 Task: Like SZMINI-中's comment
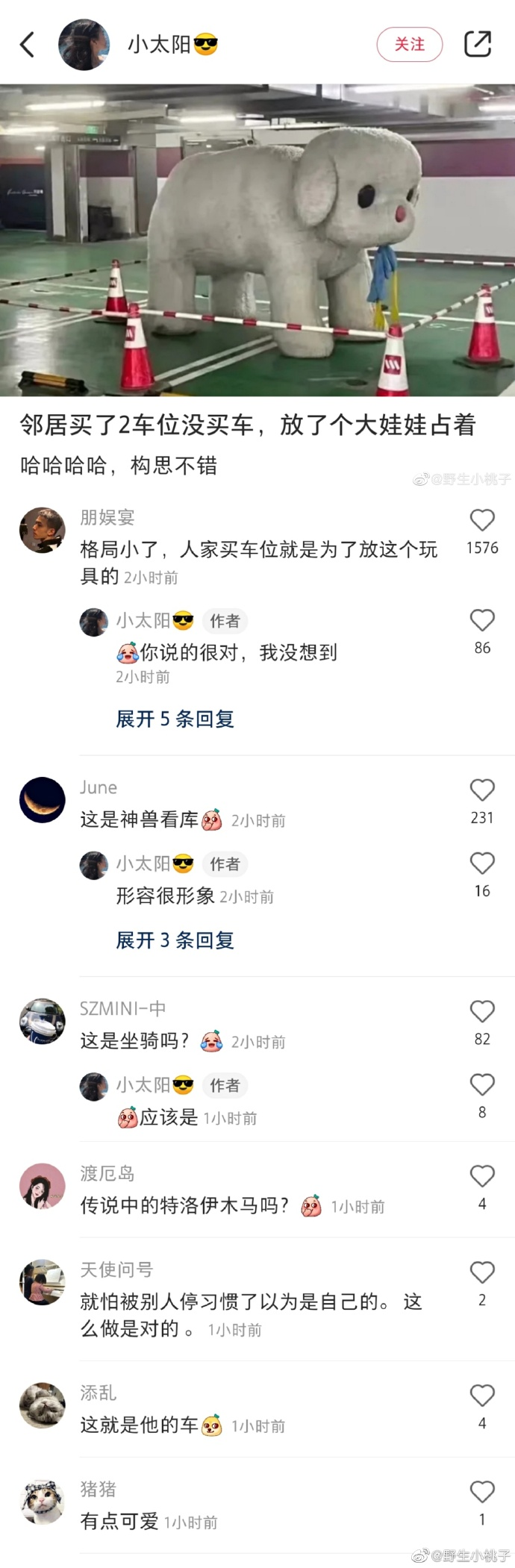click(x=482, y=1012)
